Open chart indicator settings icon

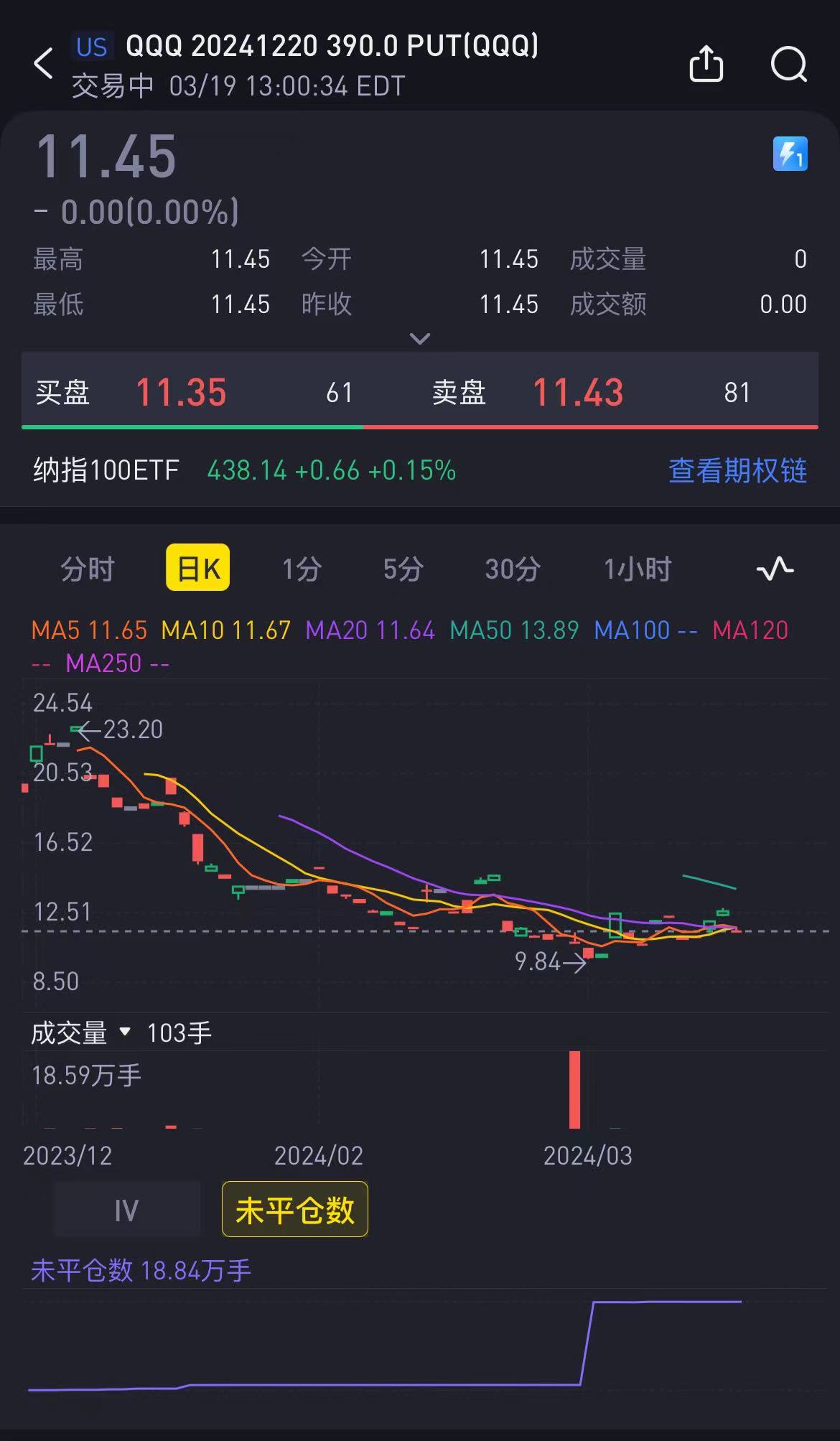[x=775, y=569]
